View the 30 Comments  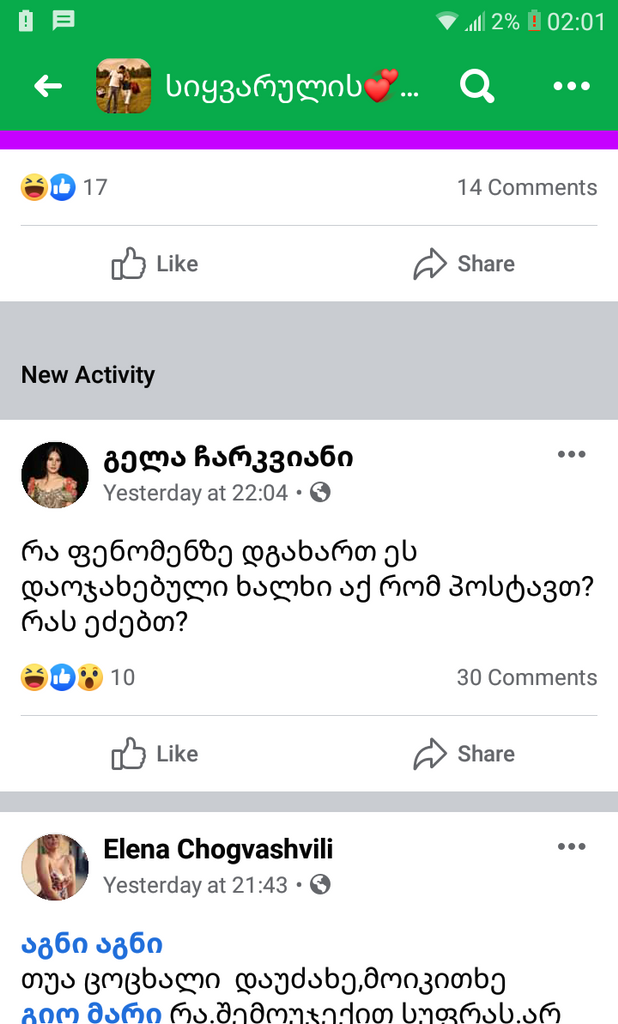pyautogui.click(x=526, y=677)
